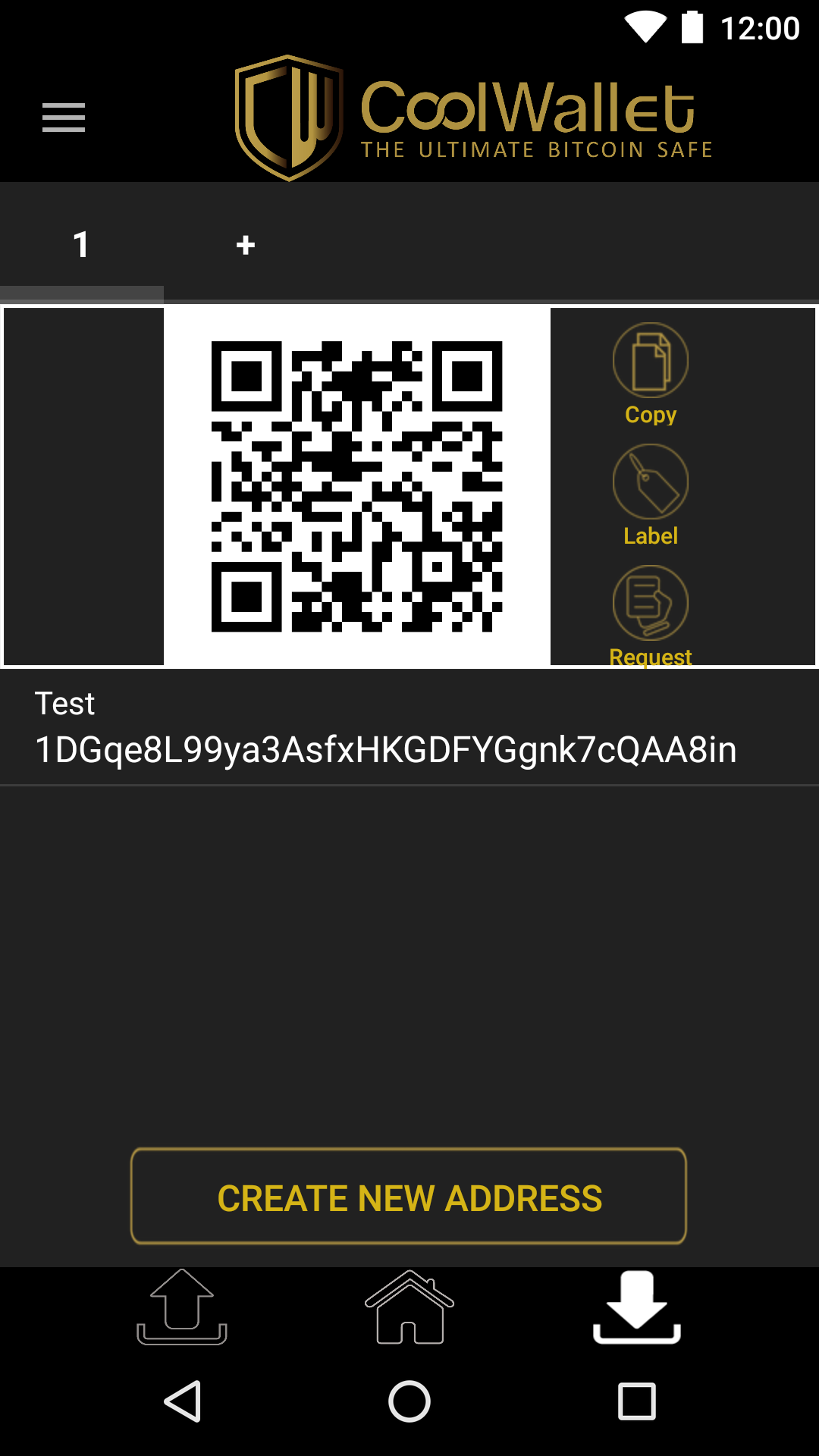Switch to the send tab
Viewport: 819px width, 1456px height.
(182, 1307)
